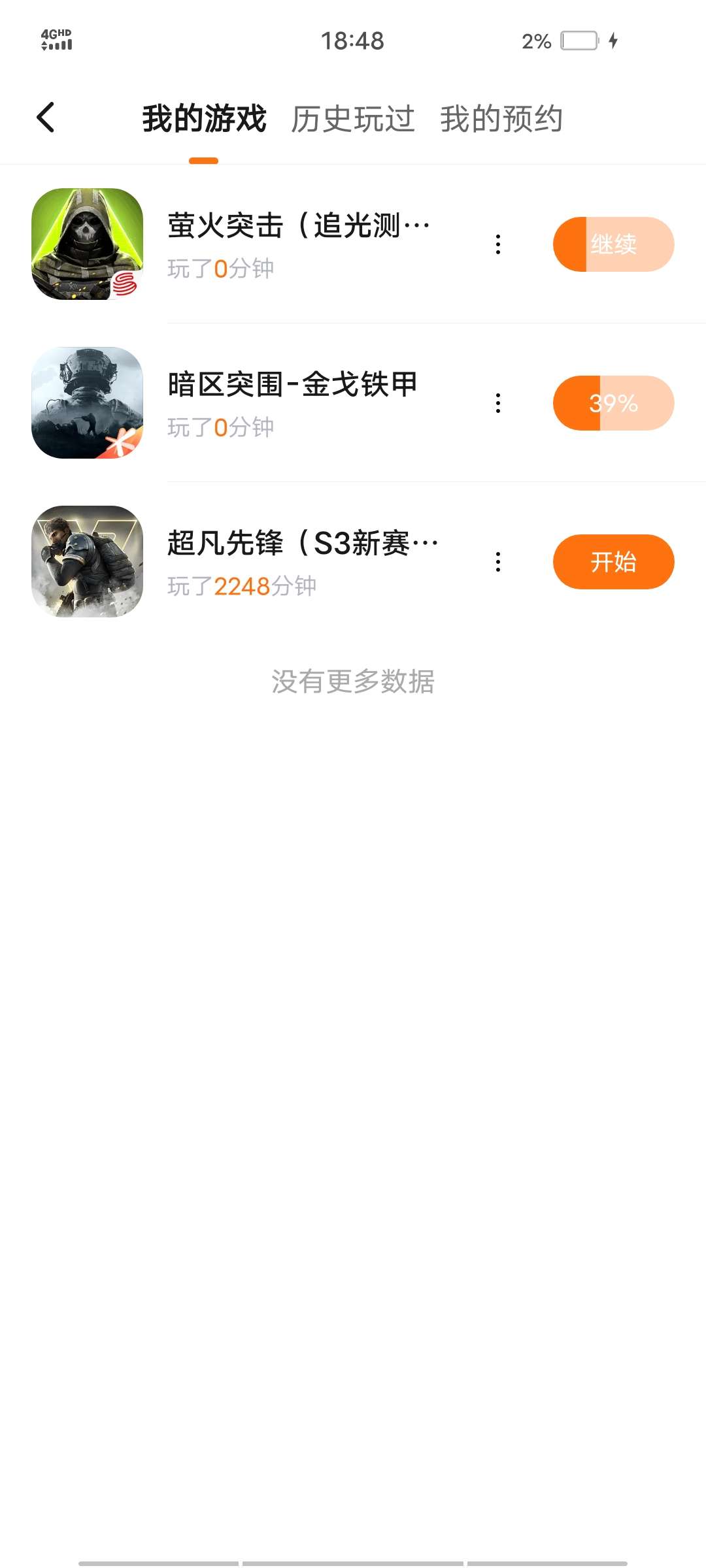Image resolution: width=706 pixels, height=1568 pixels.
Task: Open more options for 超凡先锋
Action: click(x=498, y=562)
